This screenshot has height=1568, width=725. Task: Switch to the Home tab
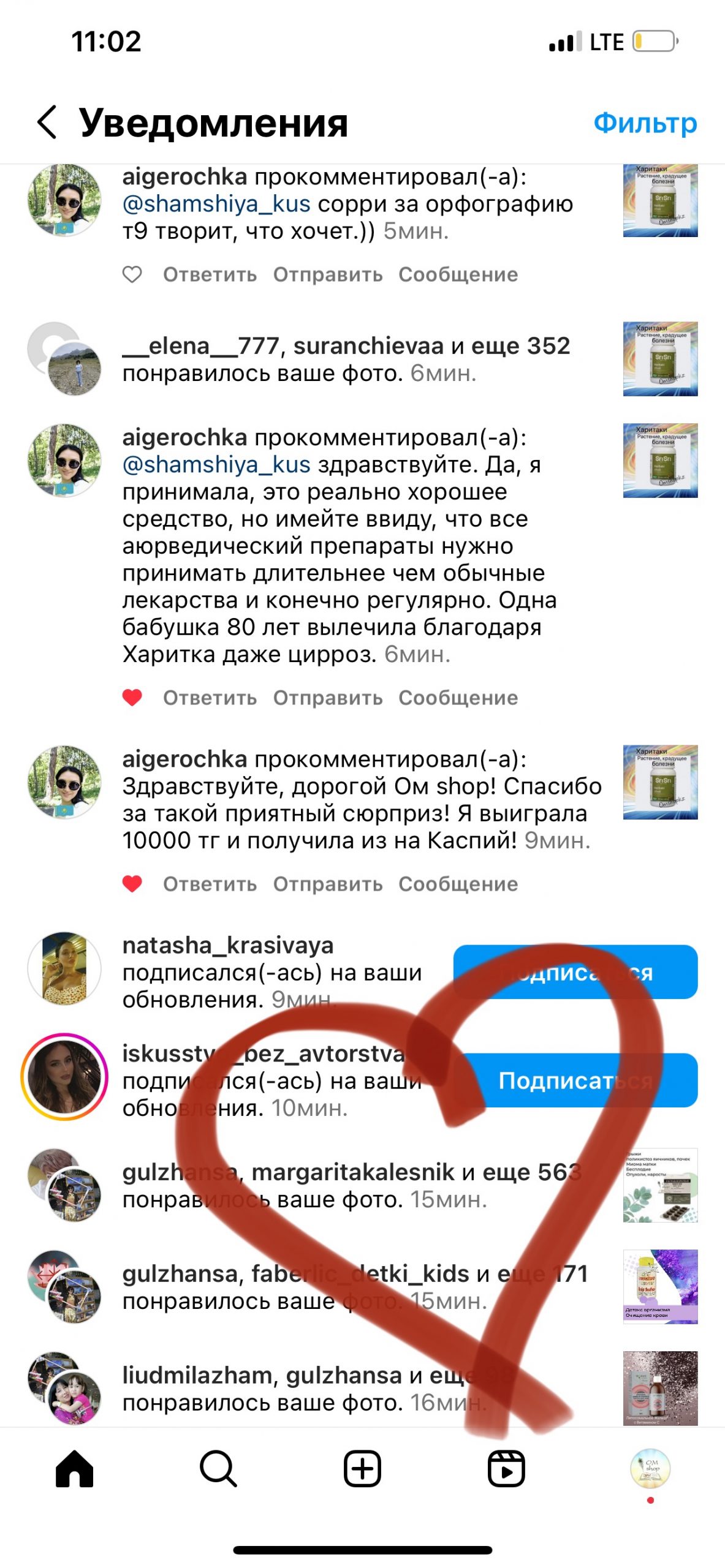click(74, 1469)
